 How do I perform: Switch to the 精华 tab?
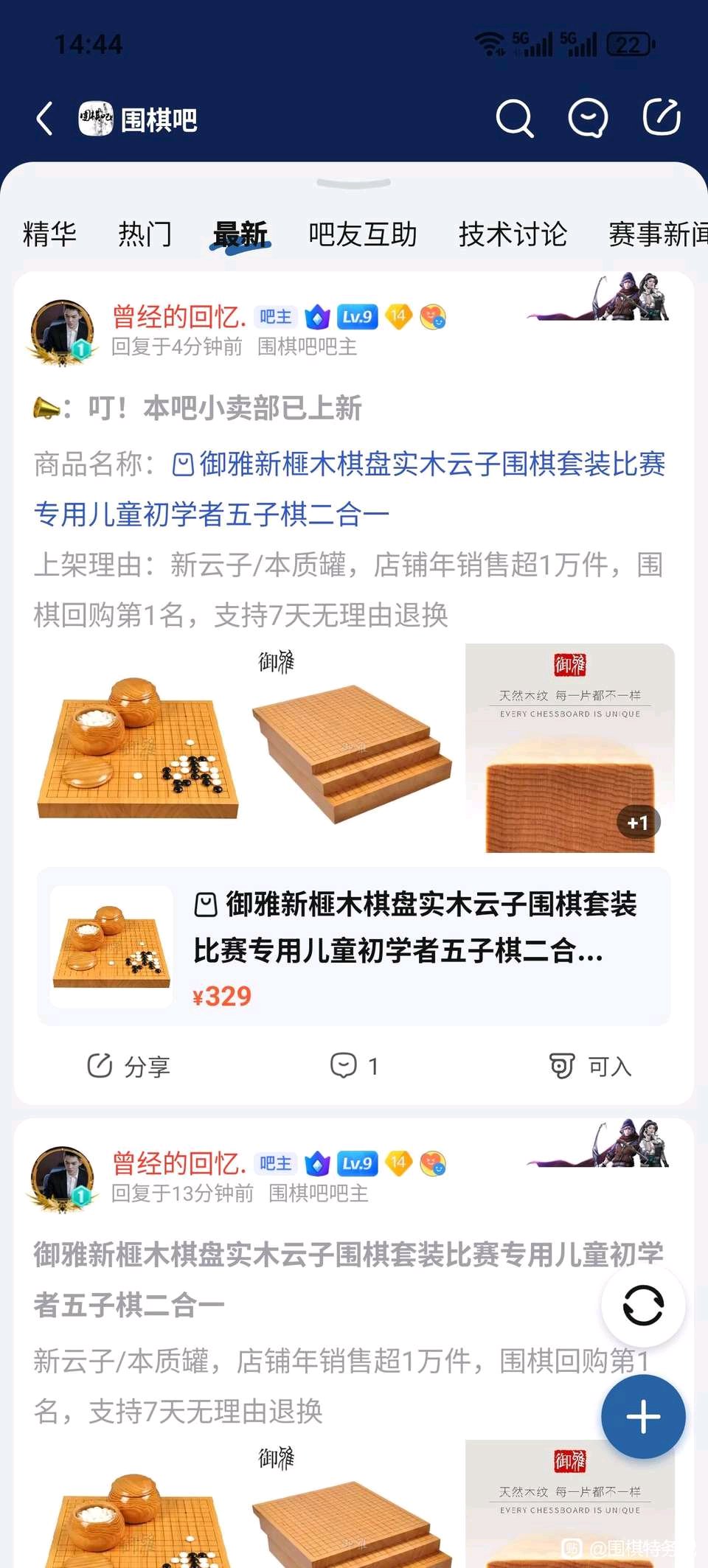pos(49,234)
